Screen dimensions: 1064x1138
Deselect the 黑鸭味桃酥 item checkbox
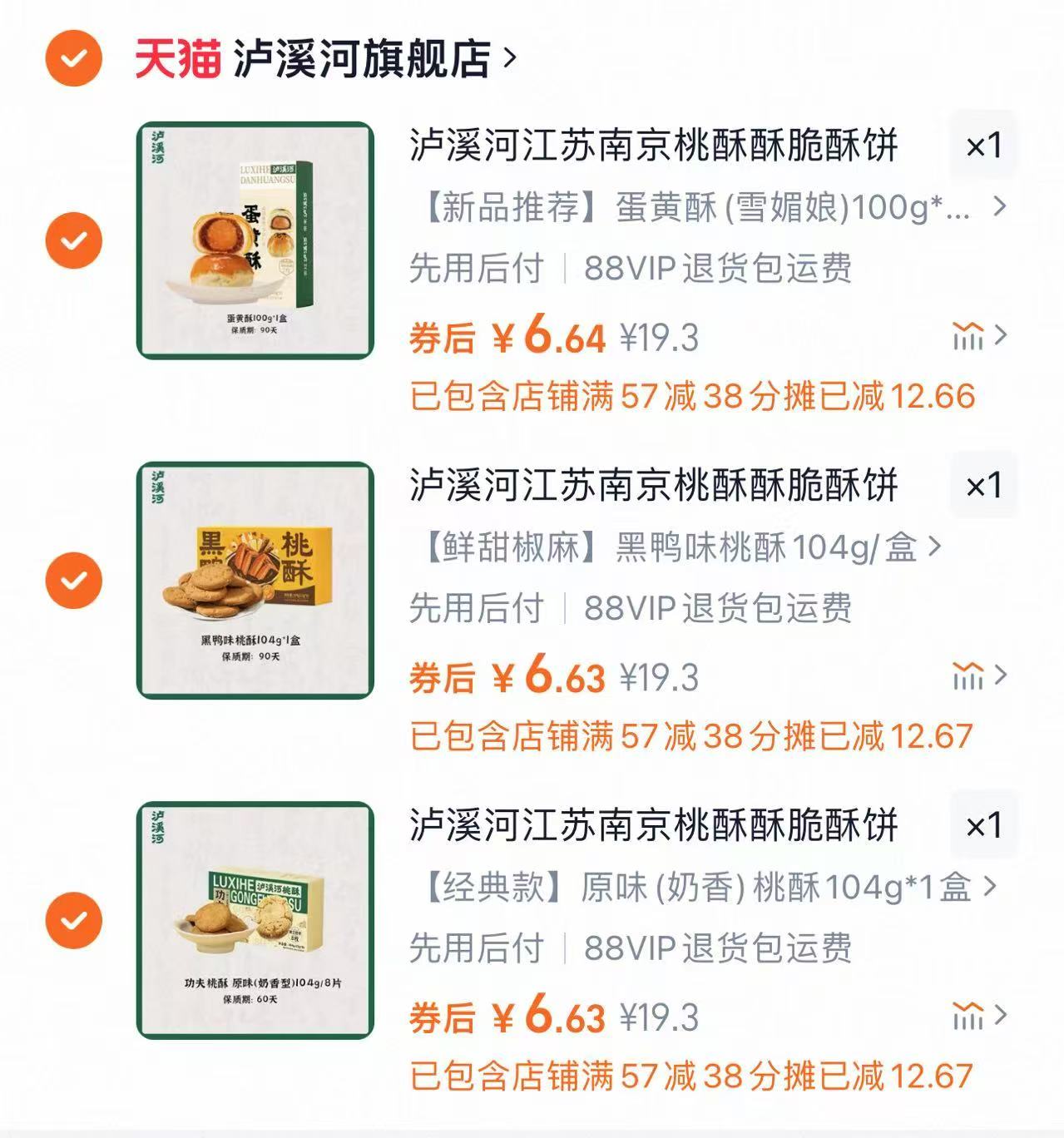pyautogui.click(x=73, y=578)
